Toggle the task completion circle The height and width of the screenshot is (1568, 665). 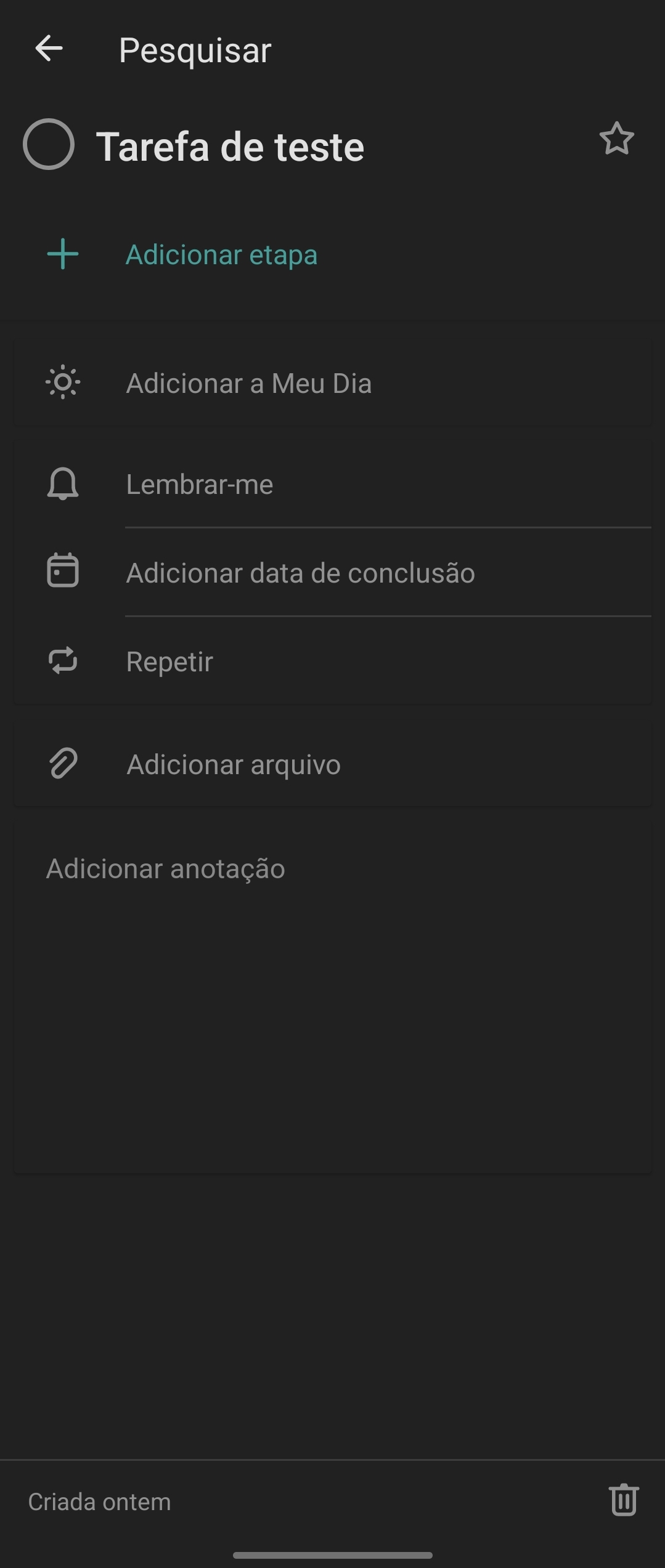[49, 145]
